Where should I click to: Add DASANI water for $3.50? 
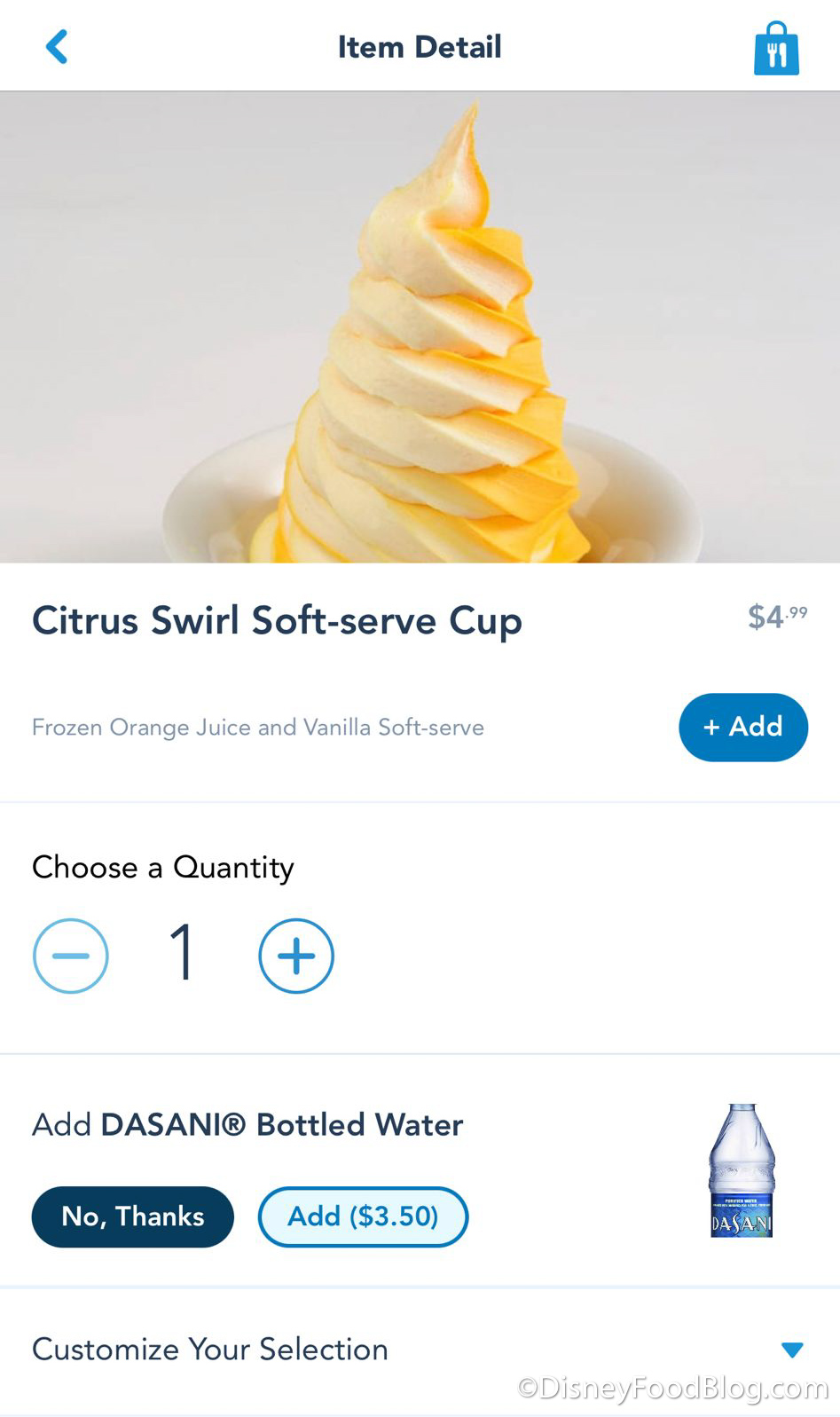pos(363,1216)
